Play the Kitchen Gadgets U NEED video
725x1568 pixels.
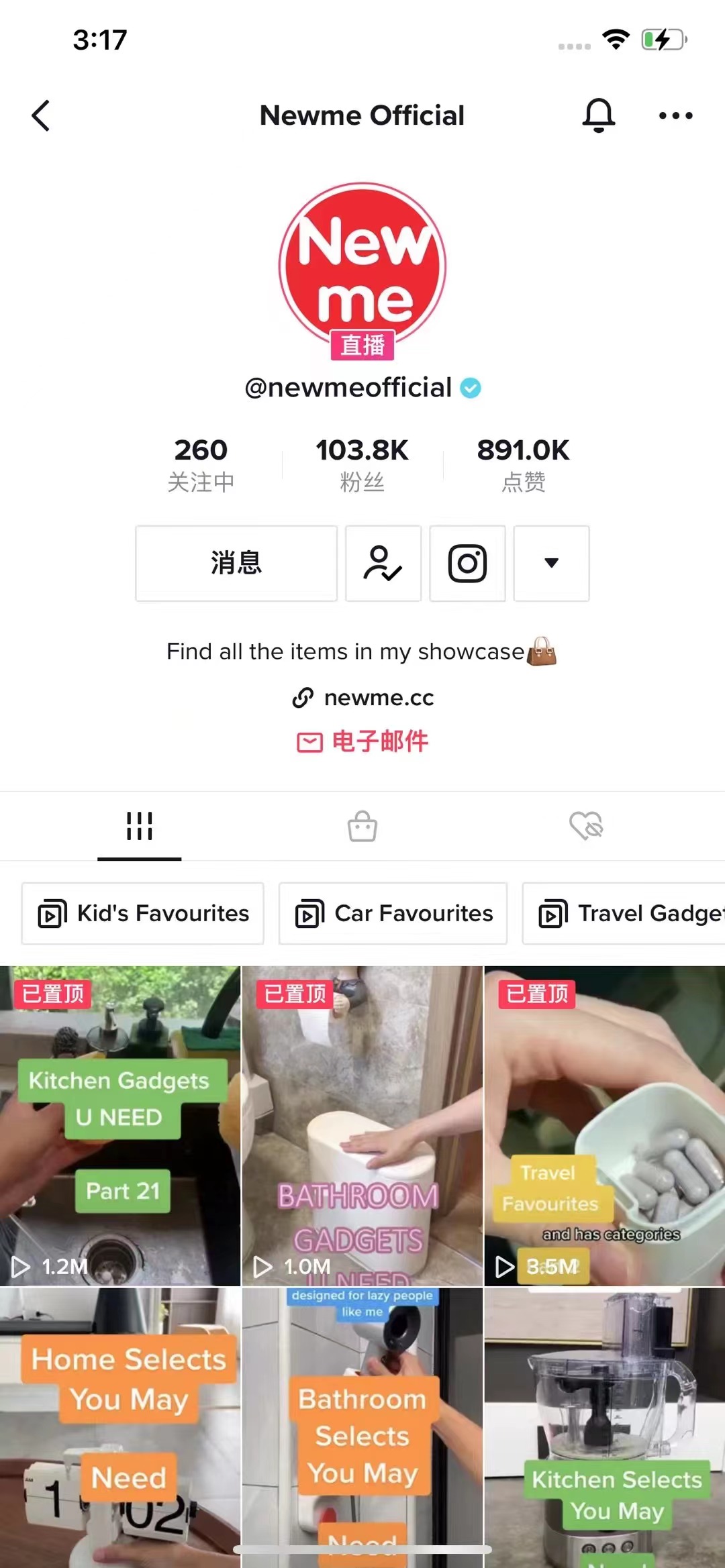point(120,1126)
